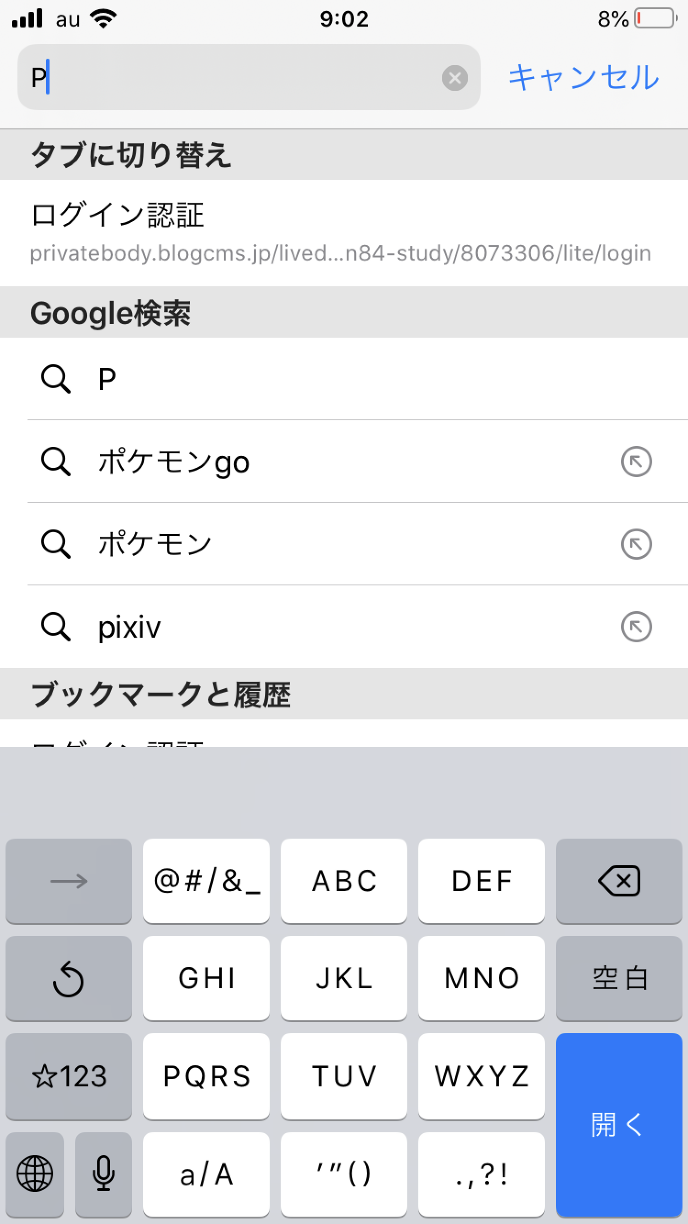
Task: Choose the ポケモン search suggestion
Action: point(320,544)
